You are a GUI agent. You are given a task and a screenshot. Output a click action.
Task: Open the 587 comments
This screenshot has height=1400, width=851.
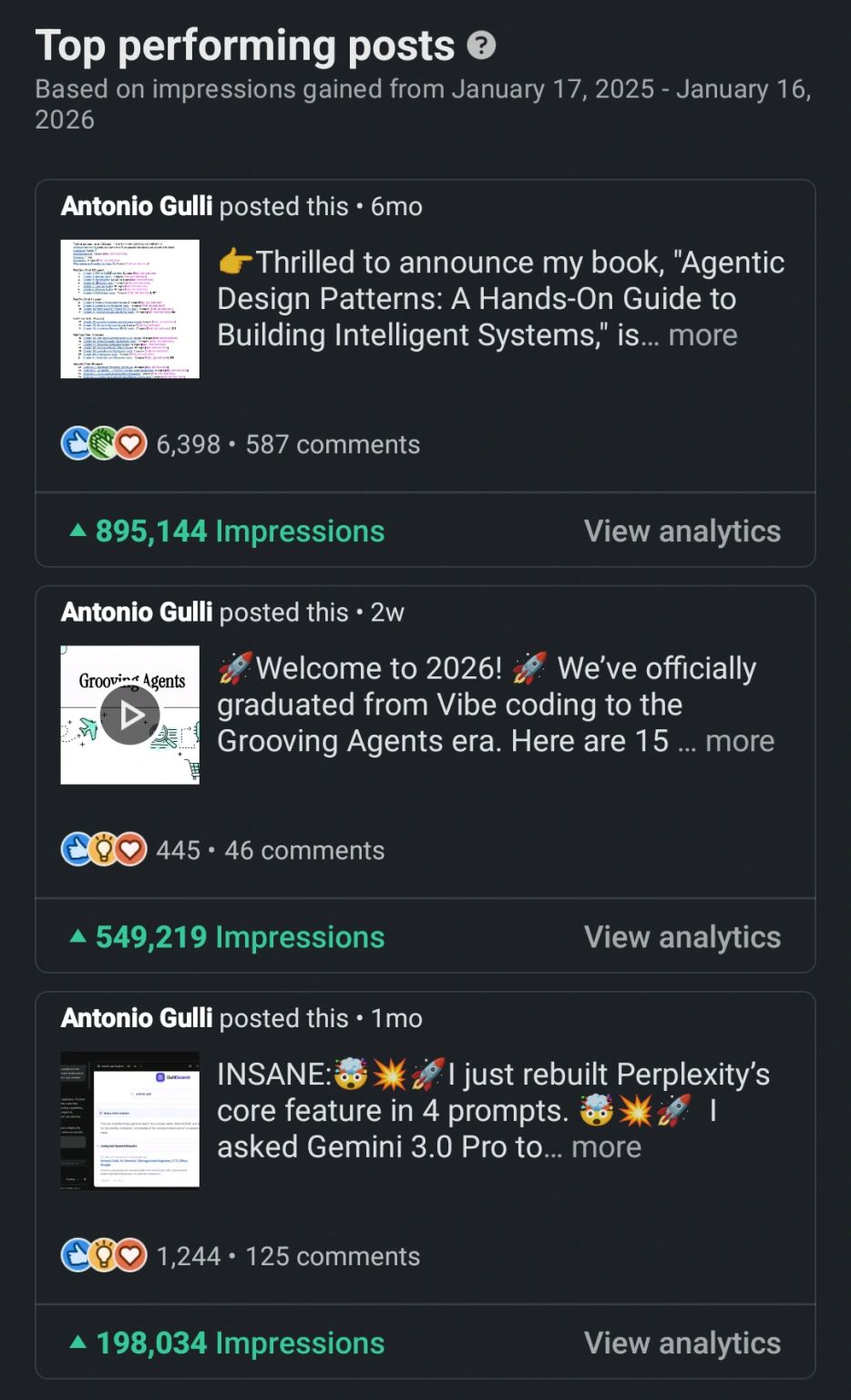333,445
